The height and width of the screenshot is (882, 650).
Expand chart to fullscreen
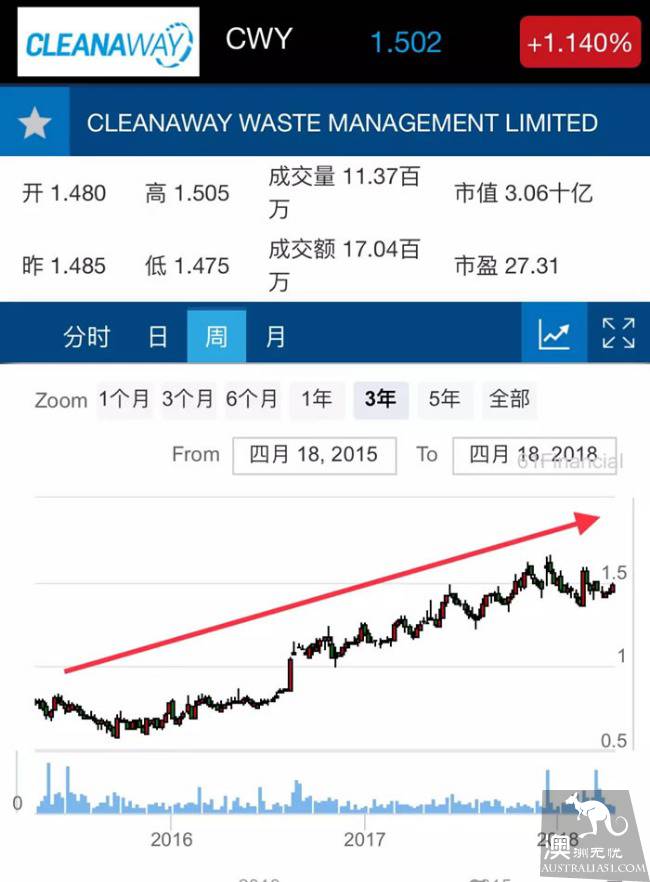618,335
